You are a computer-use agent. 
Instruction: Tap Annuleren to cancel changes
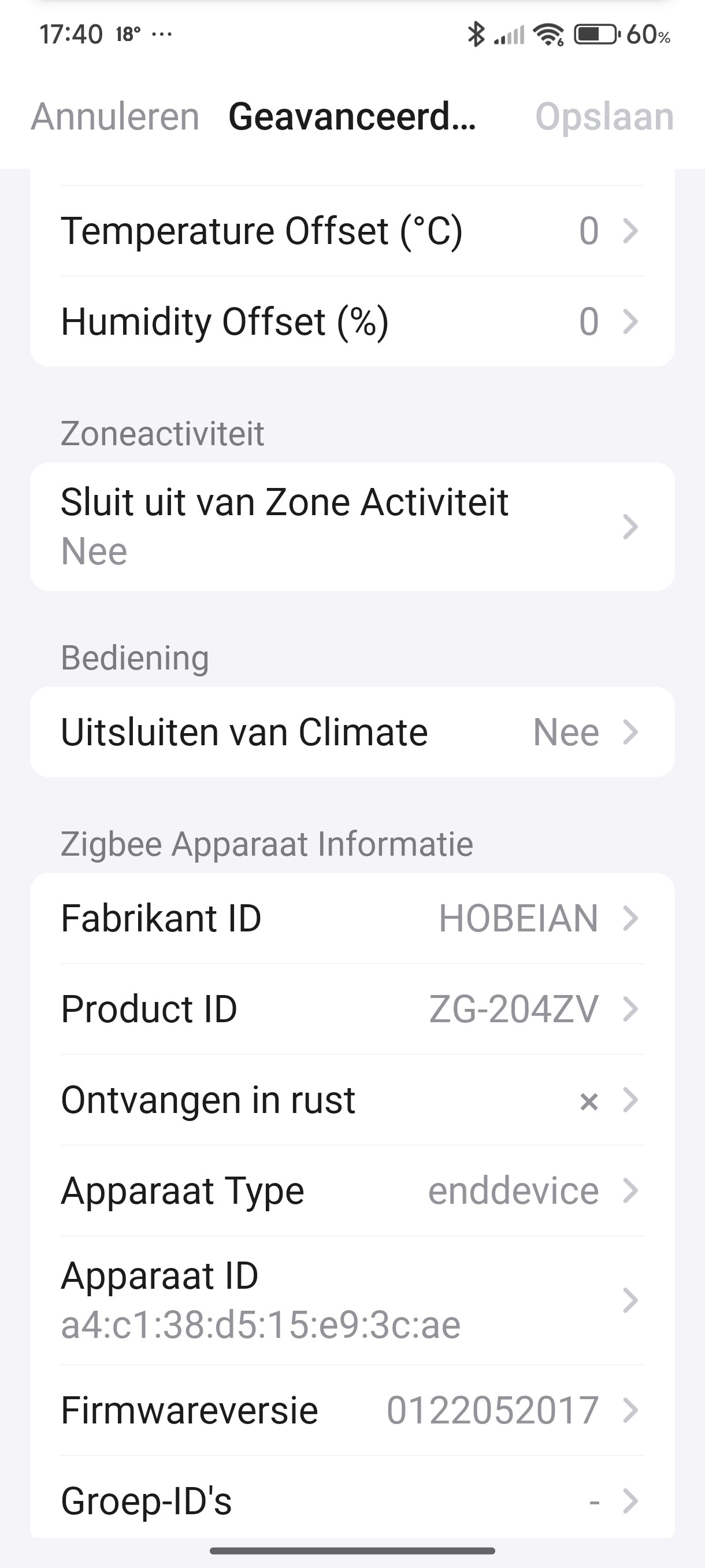point(115,116)
